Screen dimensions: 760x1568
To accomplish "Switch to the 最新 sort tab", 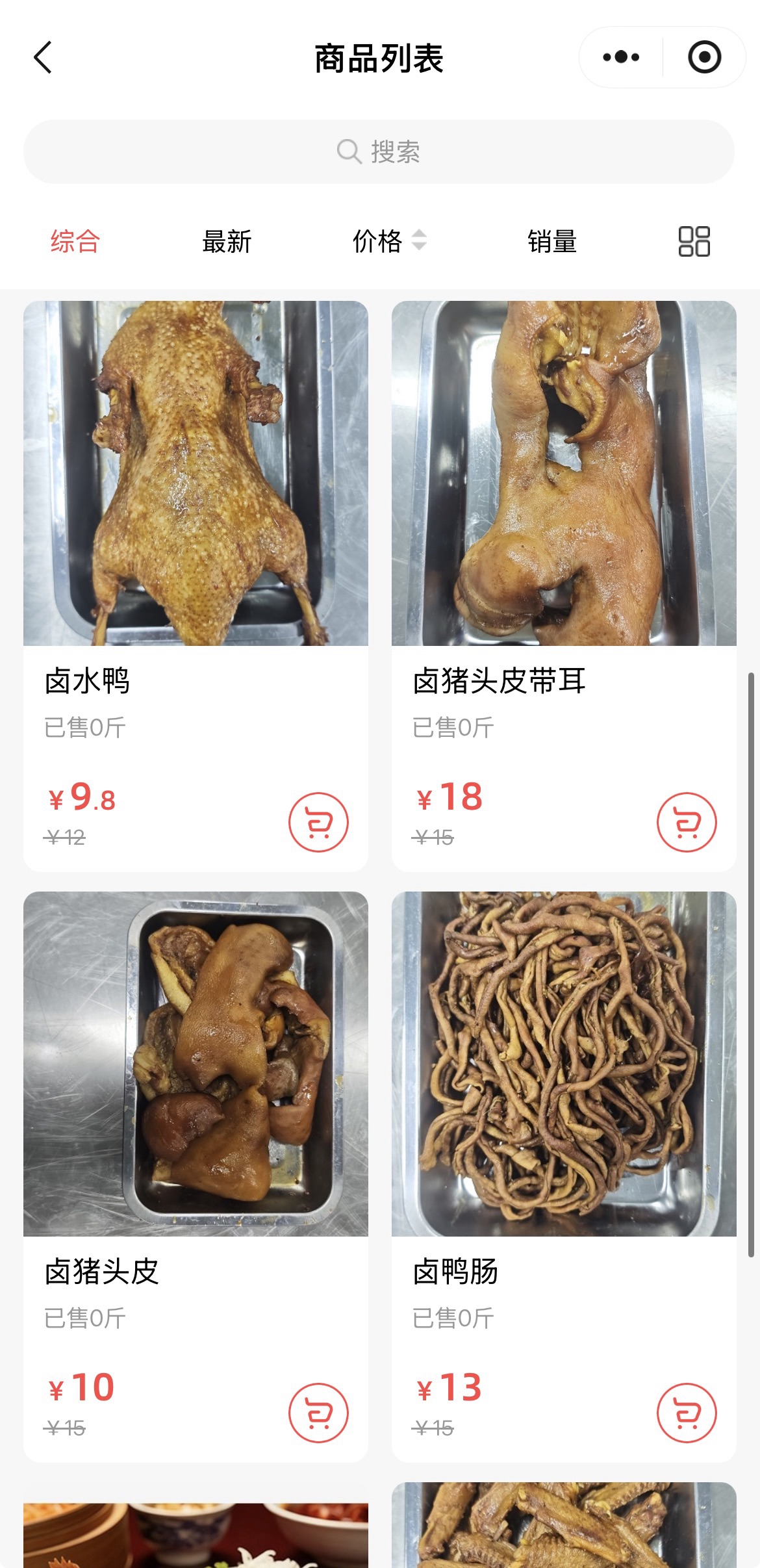I will click(227, 241).
